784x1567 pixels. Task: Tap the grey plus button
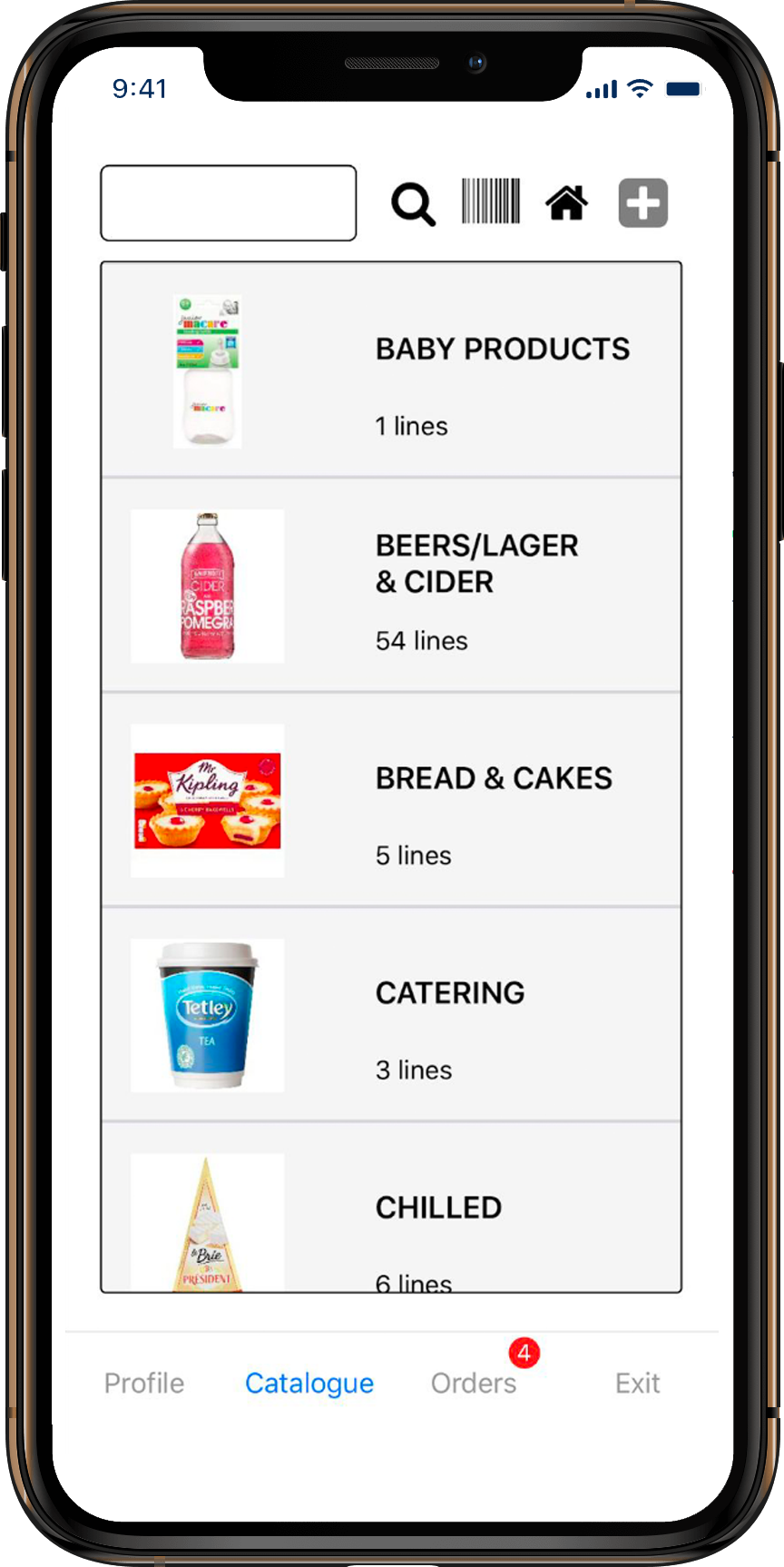click(643, 202)
